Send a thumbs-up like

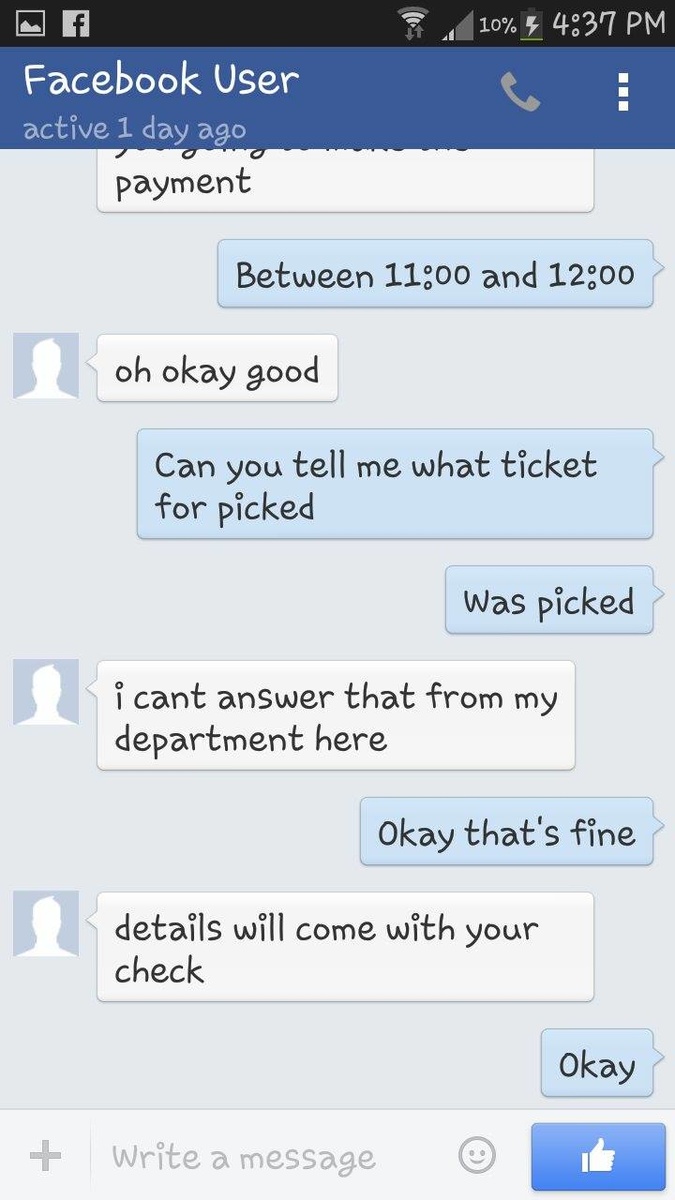[x=598, y=1157]
